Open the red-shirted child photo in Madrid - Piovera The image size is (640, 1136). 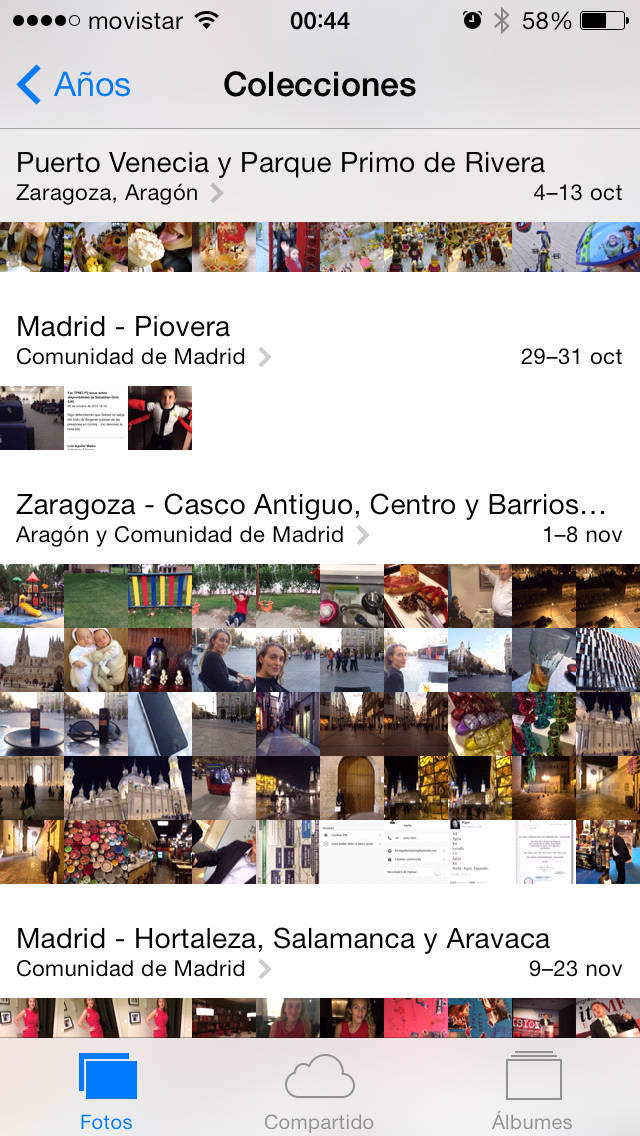click(160, 418)
